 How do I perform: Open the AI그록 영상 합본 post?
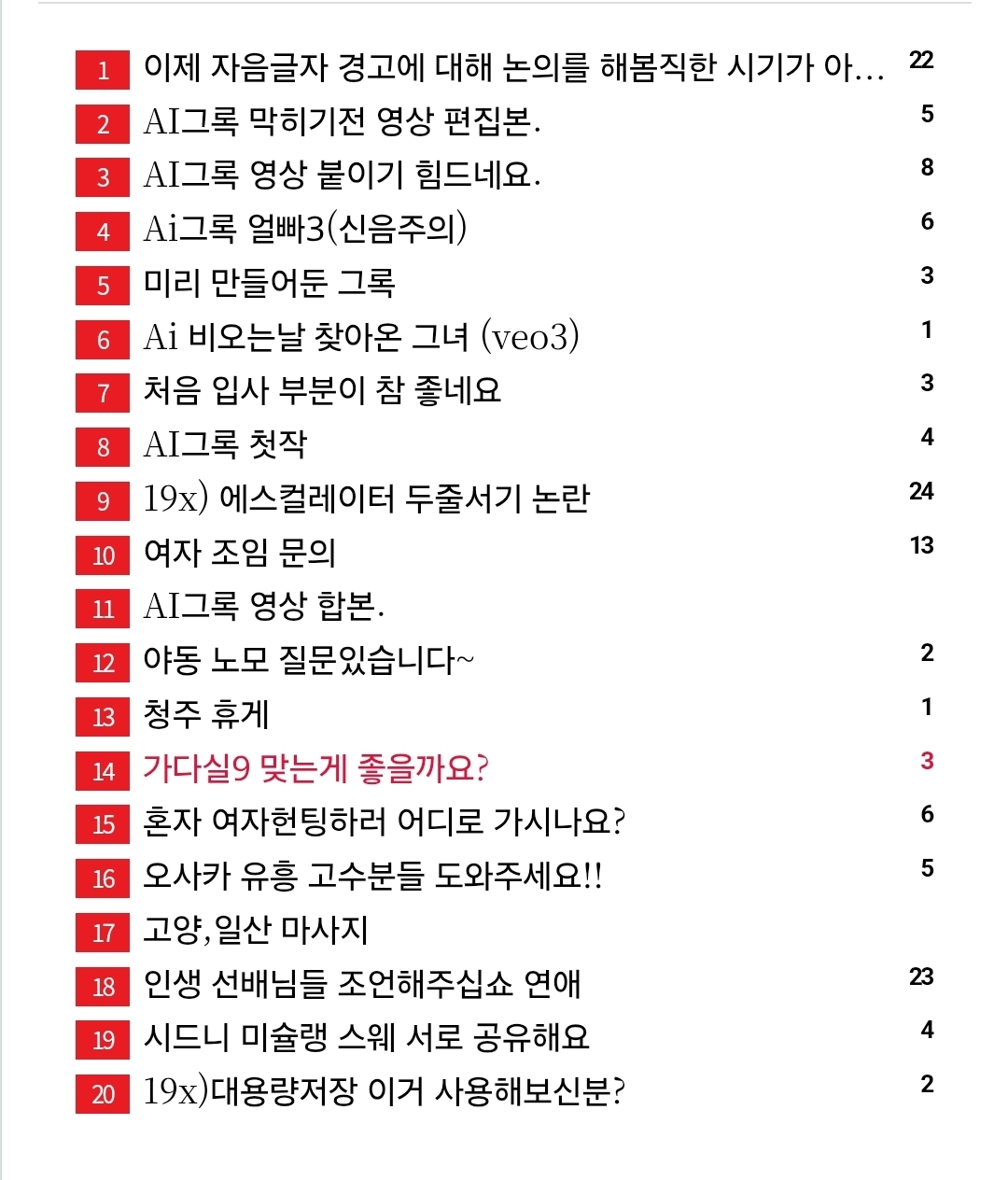(x=264, y=607)
